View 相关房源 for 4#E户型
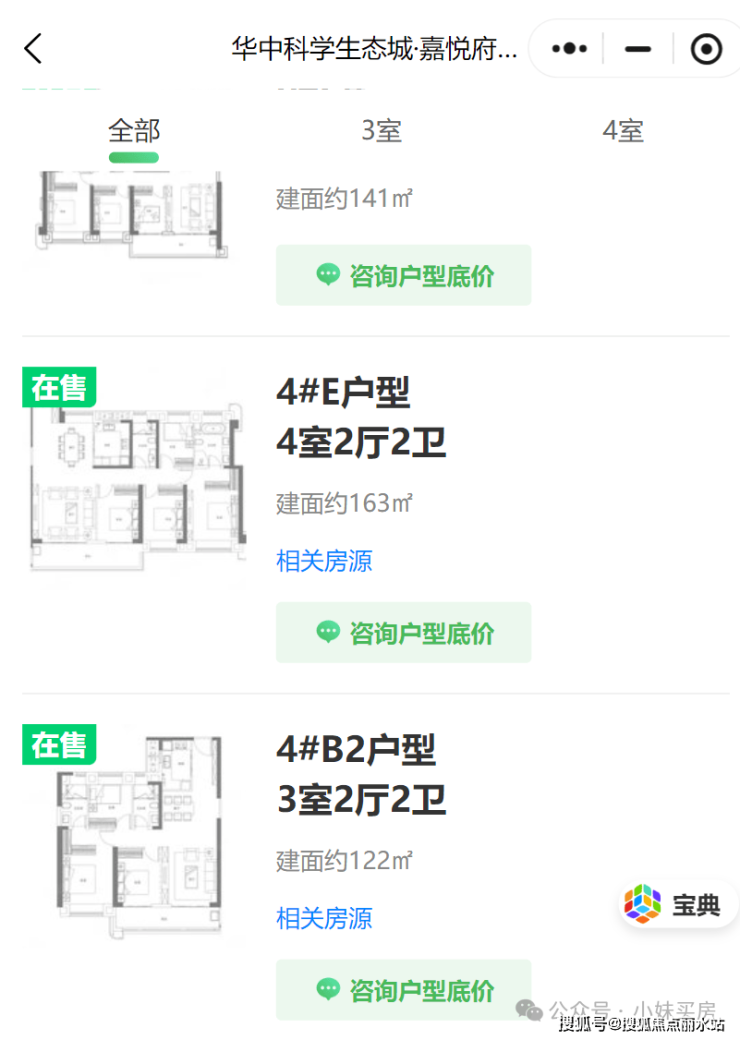 pos(324,561)
